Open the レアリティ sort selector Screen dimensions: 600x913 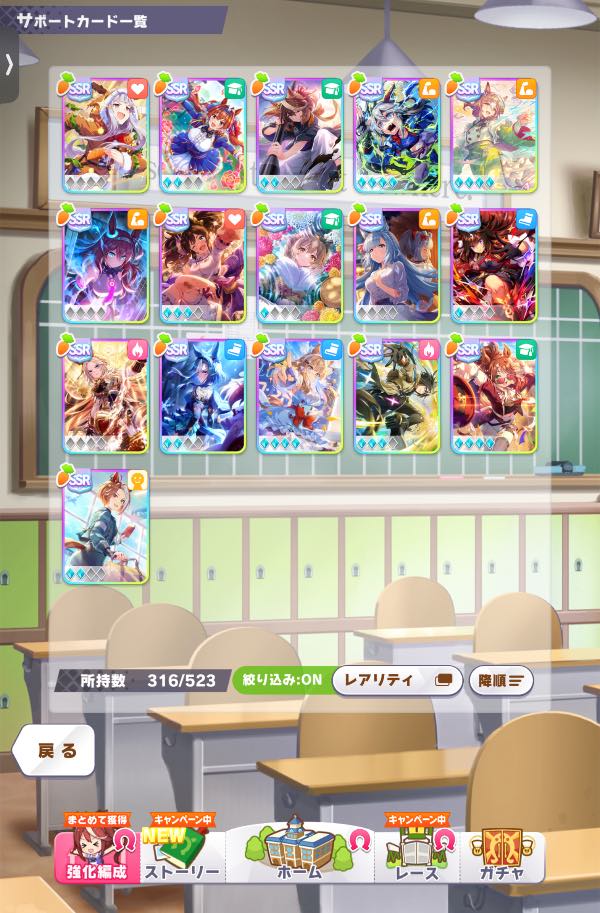pos(397,680)
